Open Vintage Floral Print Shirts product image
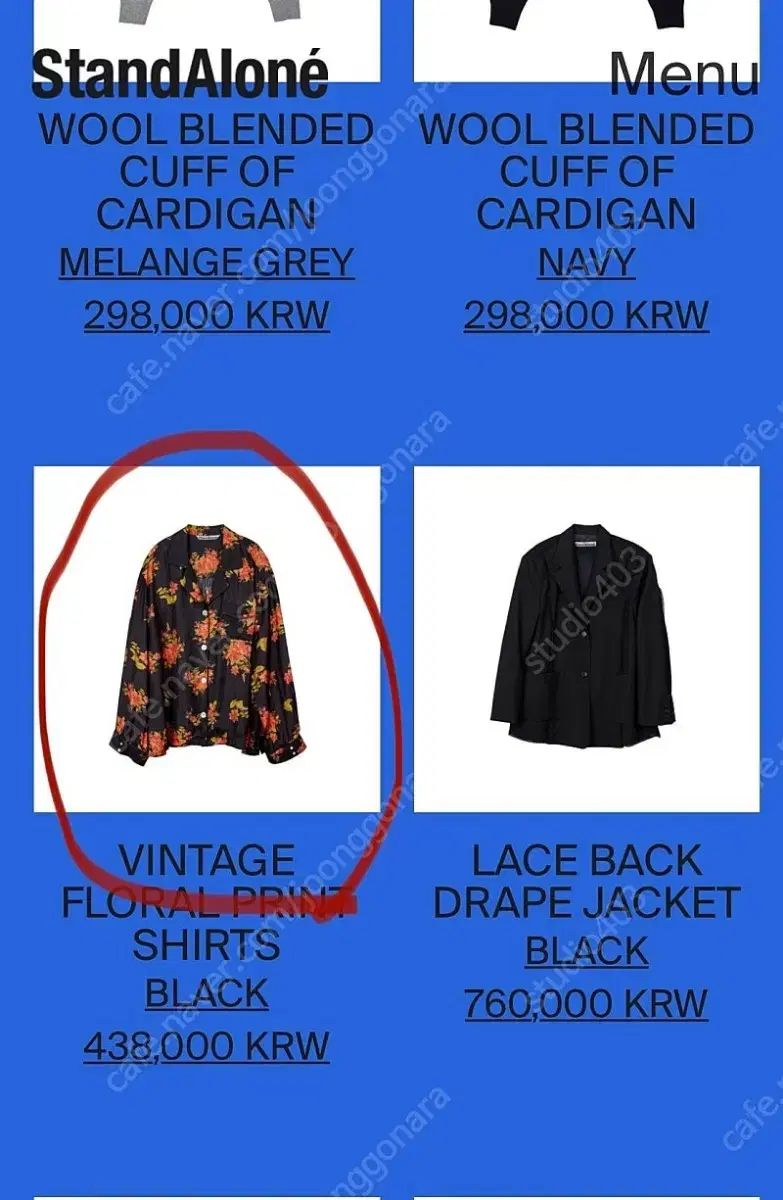This screenshot has height=1200, width=783. tap(207, 638)
